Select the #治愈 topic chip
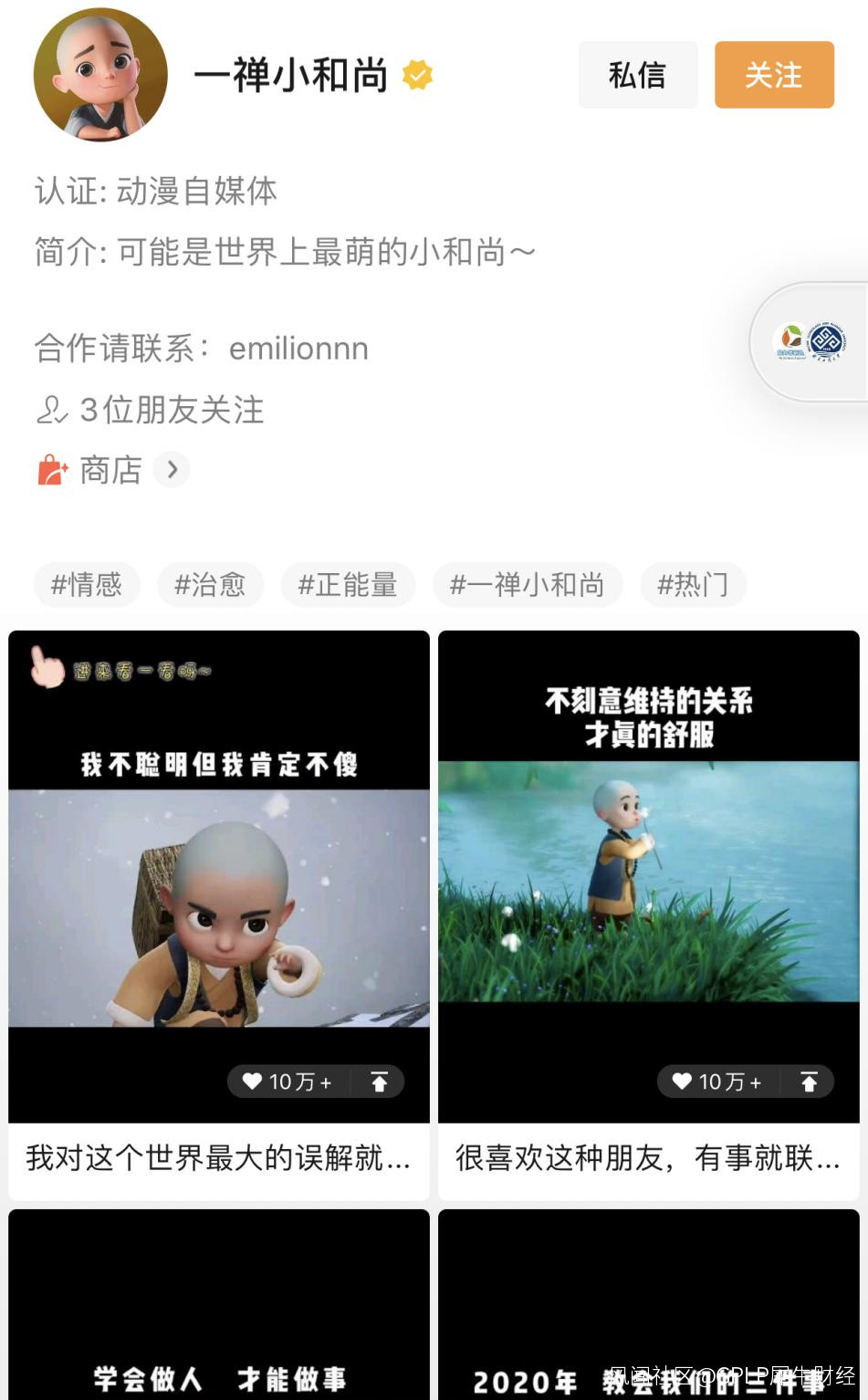Image resolution: width=868 pixels, height=1400 pixels. pyautogui.click(x=210, y=584)
